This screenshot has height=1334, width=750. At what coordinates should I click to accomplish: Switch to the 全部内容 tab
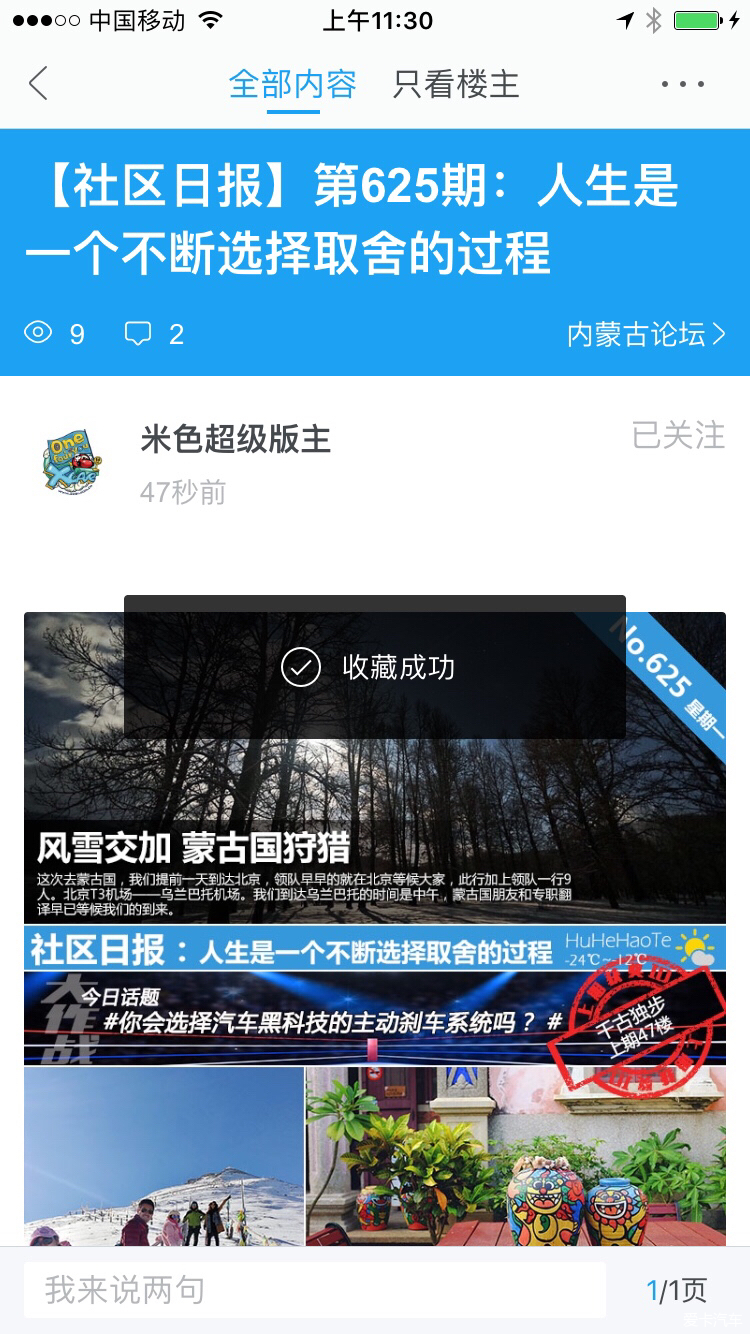coord(292,84)
